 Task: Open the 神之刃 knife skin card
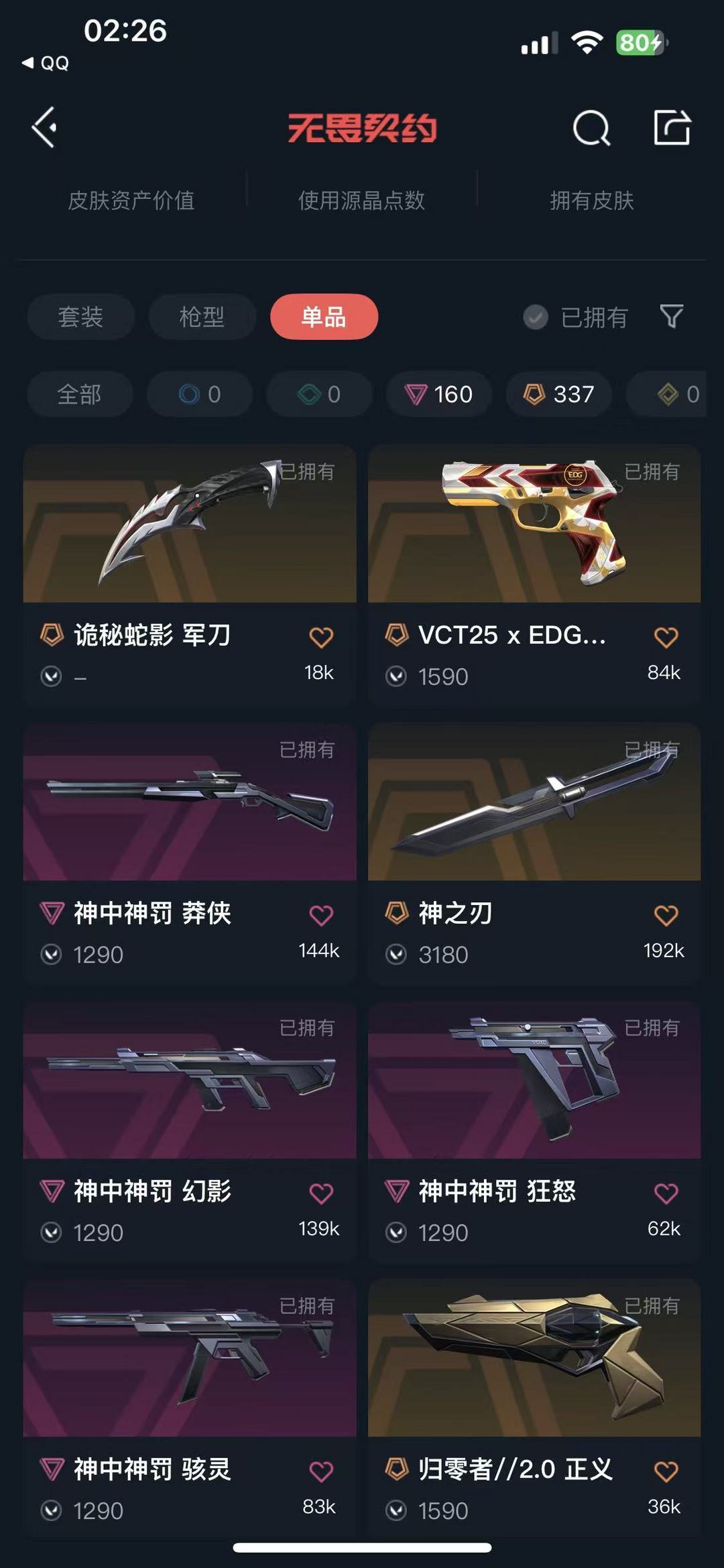coord(534,852)
